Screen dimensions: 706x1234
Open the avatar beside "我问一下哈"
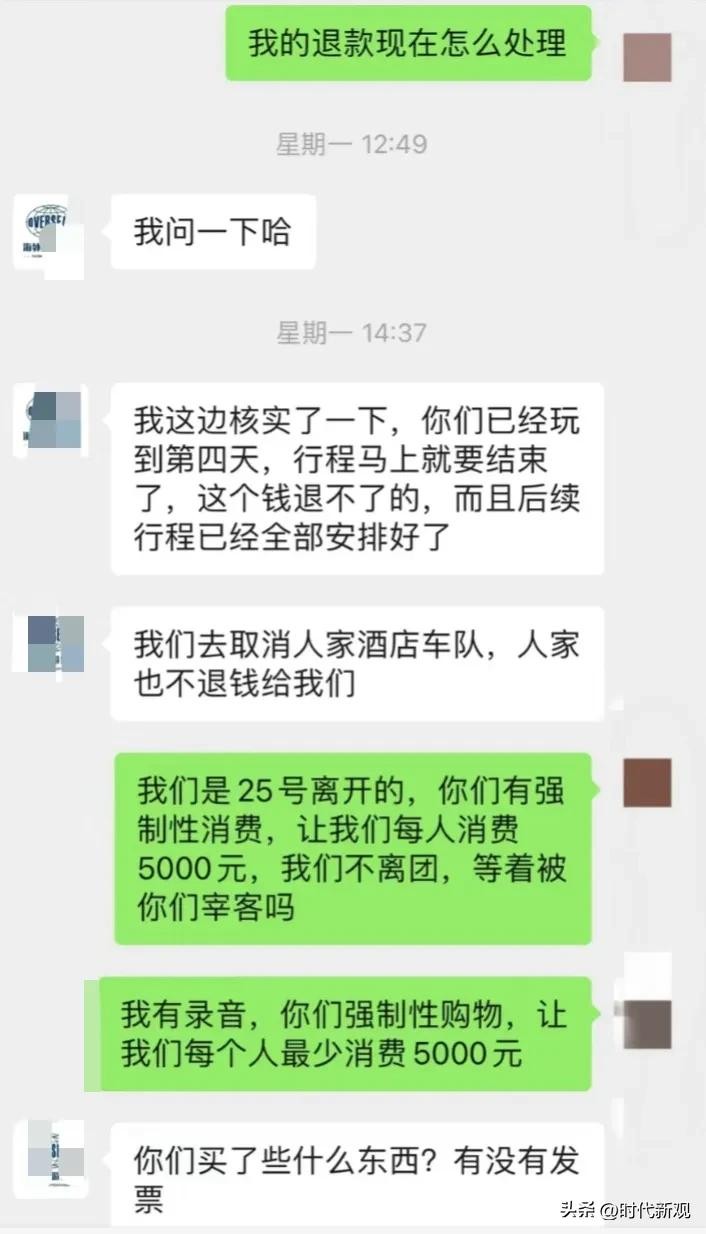coord(46,232)
